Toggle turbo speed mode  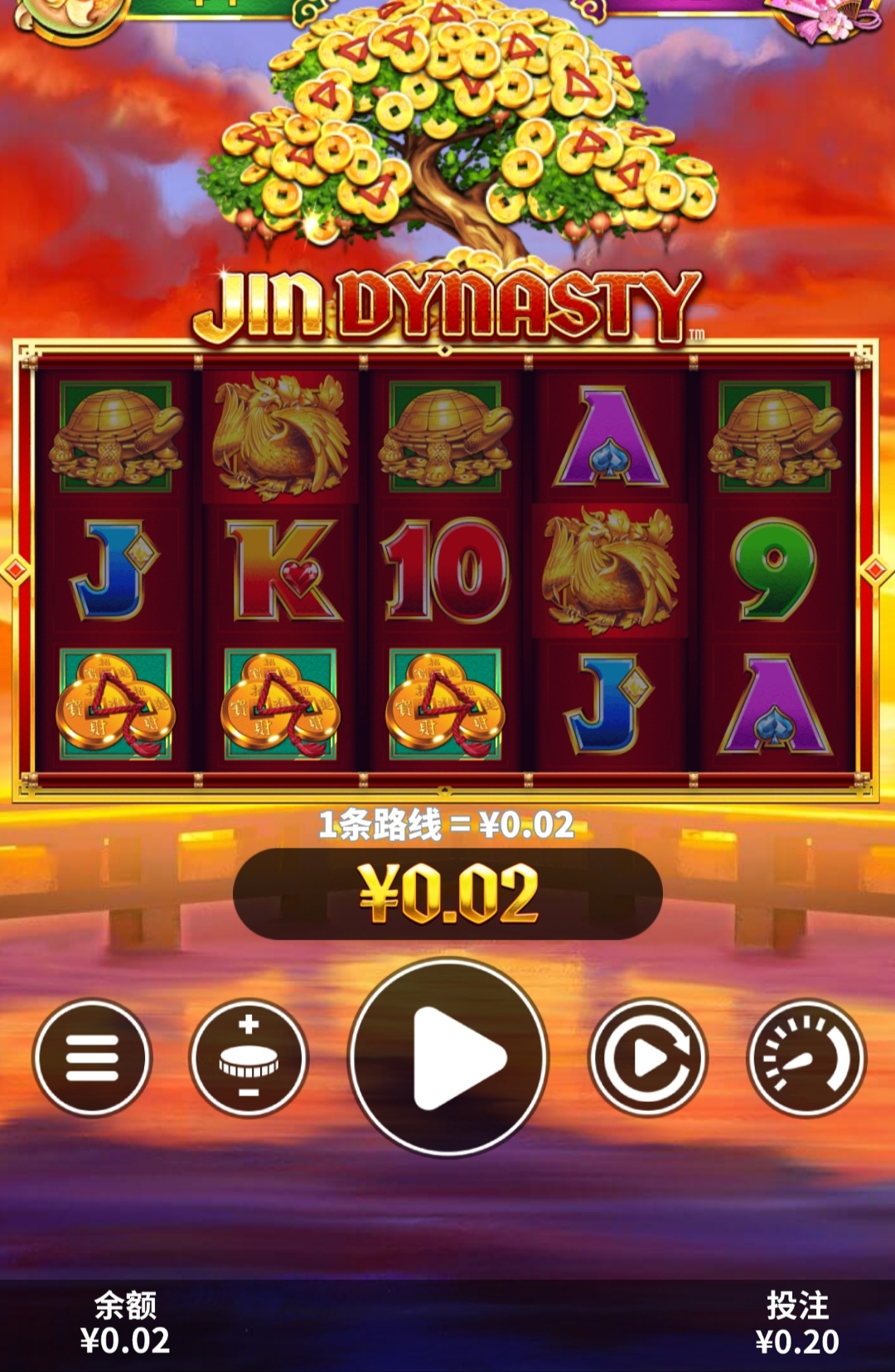click(805, 1058)
